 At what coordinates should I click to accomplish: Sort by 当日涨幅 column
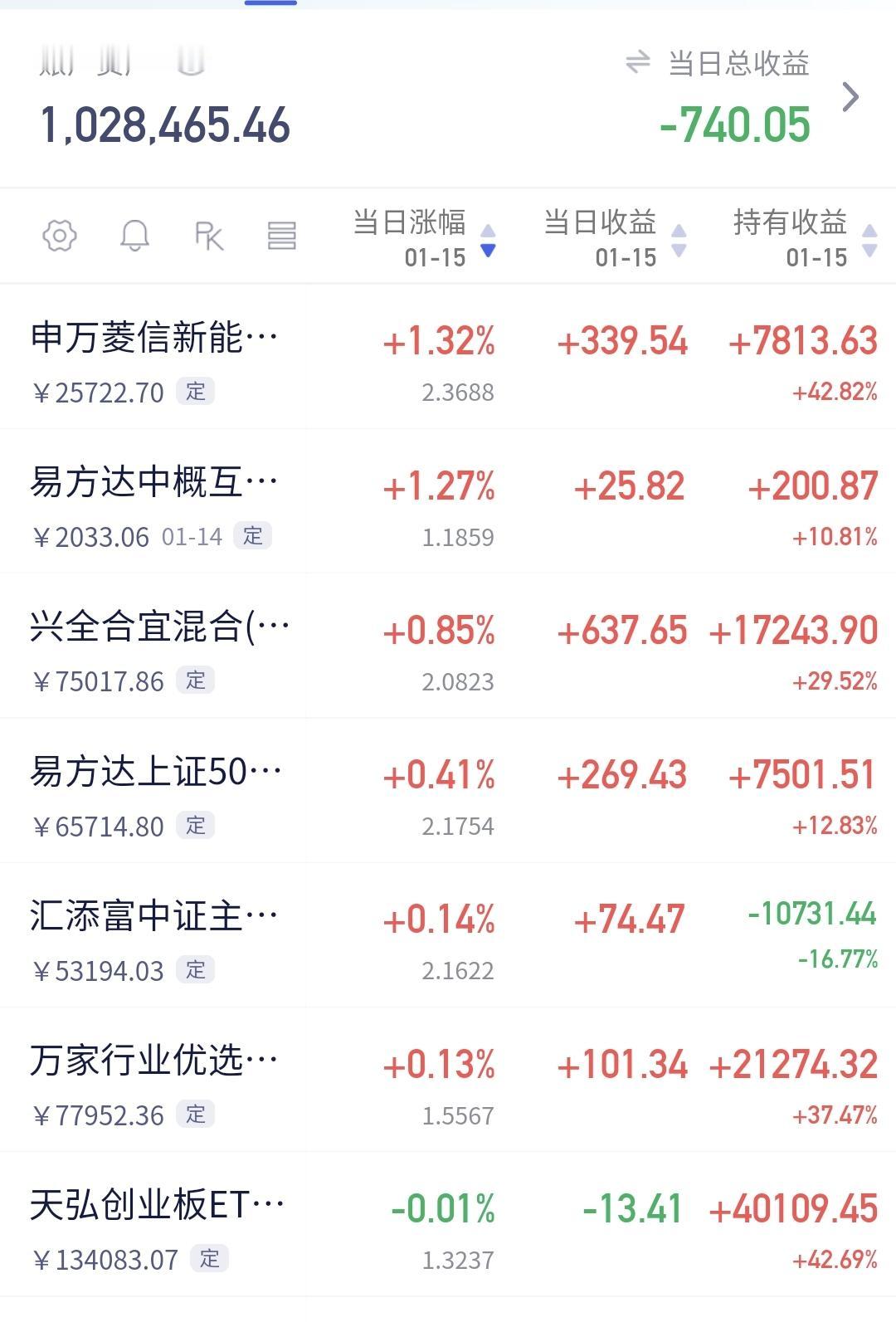pos(423,238)
